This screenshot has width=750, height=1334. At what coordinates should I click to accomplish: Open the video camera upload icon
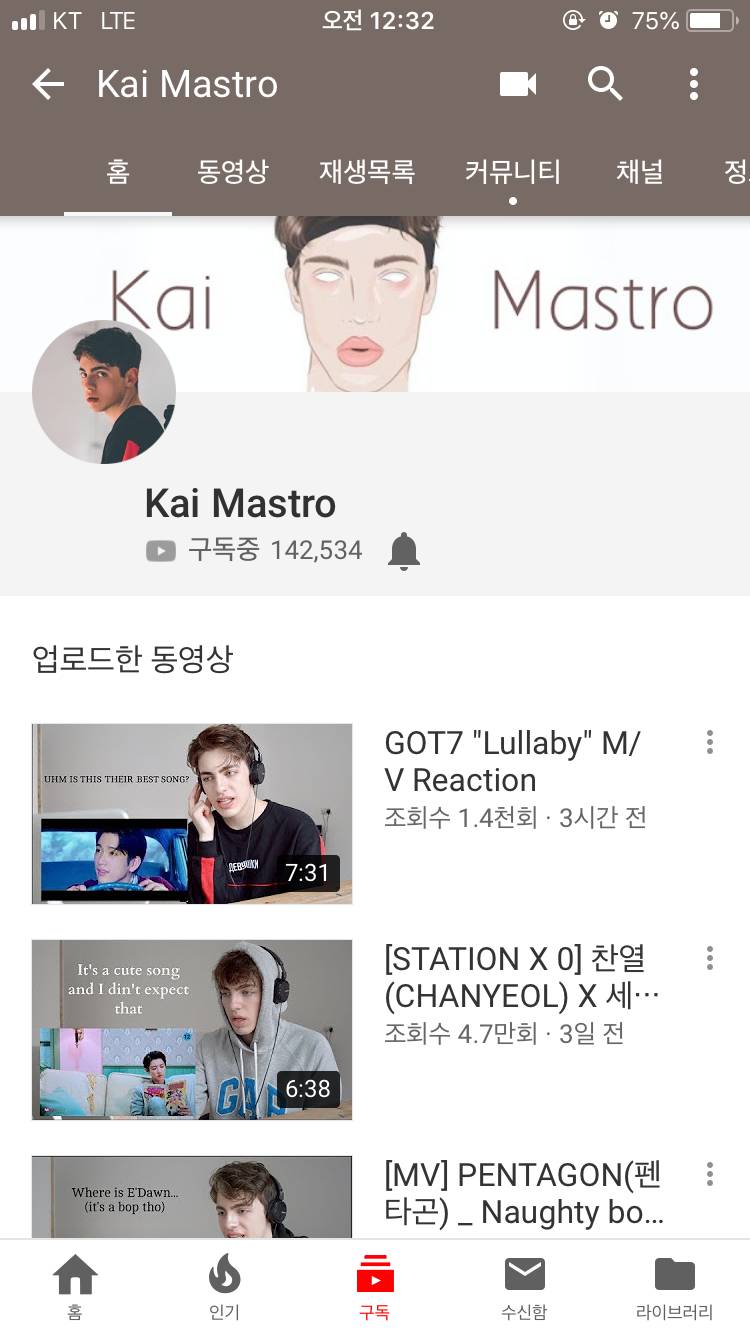click(516, 85)
